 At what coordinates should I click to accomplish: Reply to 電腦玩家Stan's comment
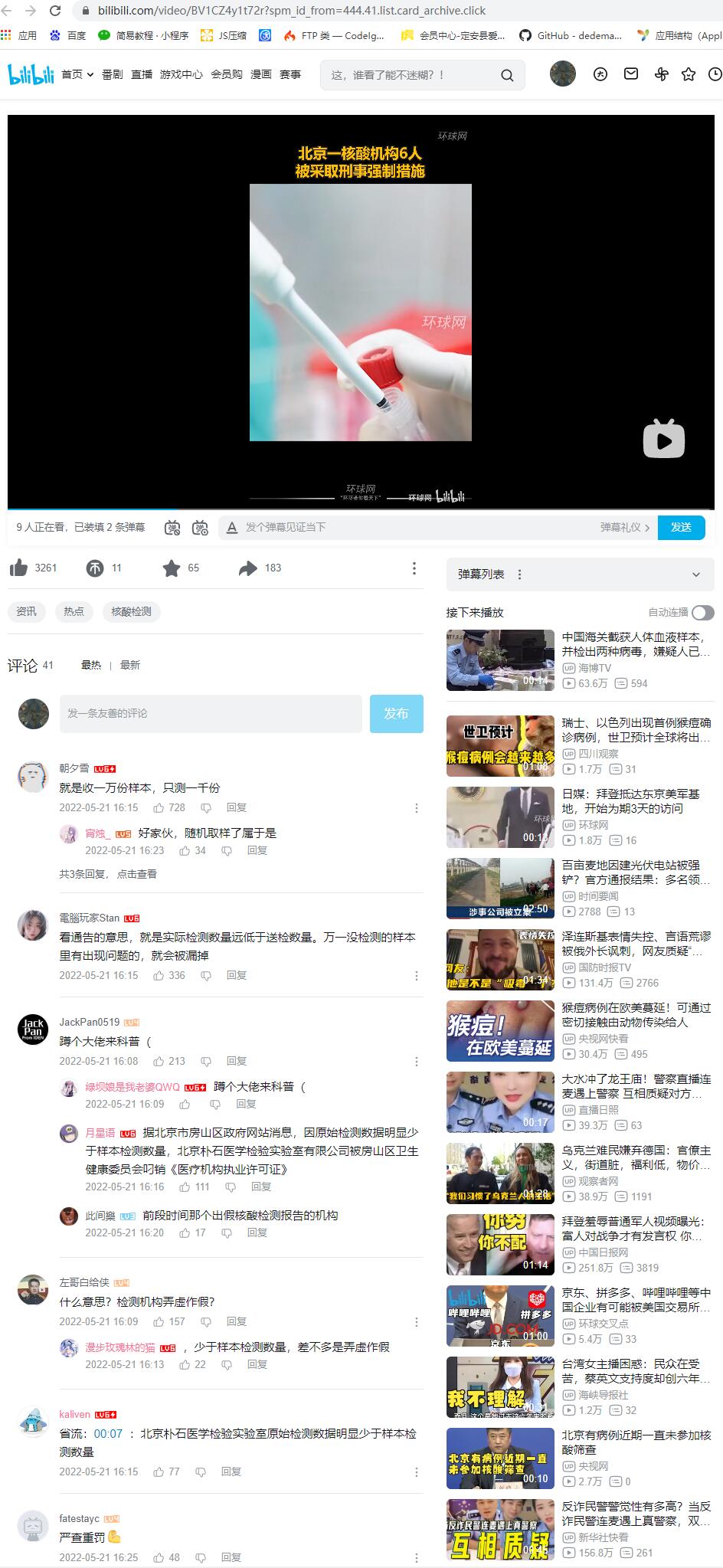(237, 975)
